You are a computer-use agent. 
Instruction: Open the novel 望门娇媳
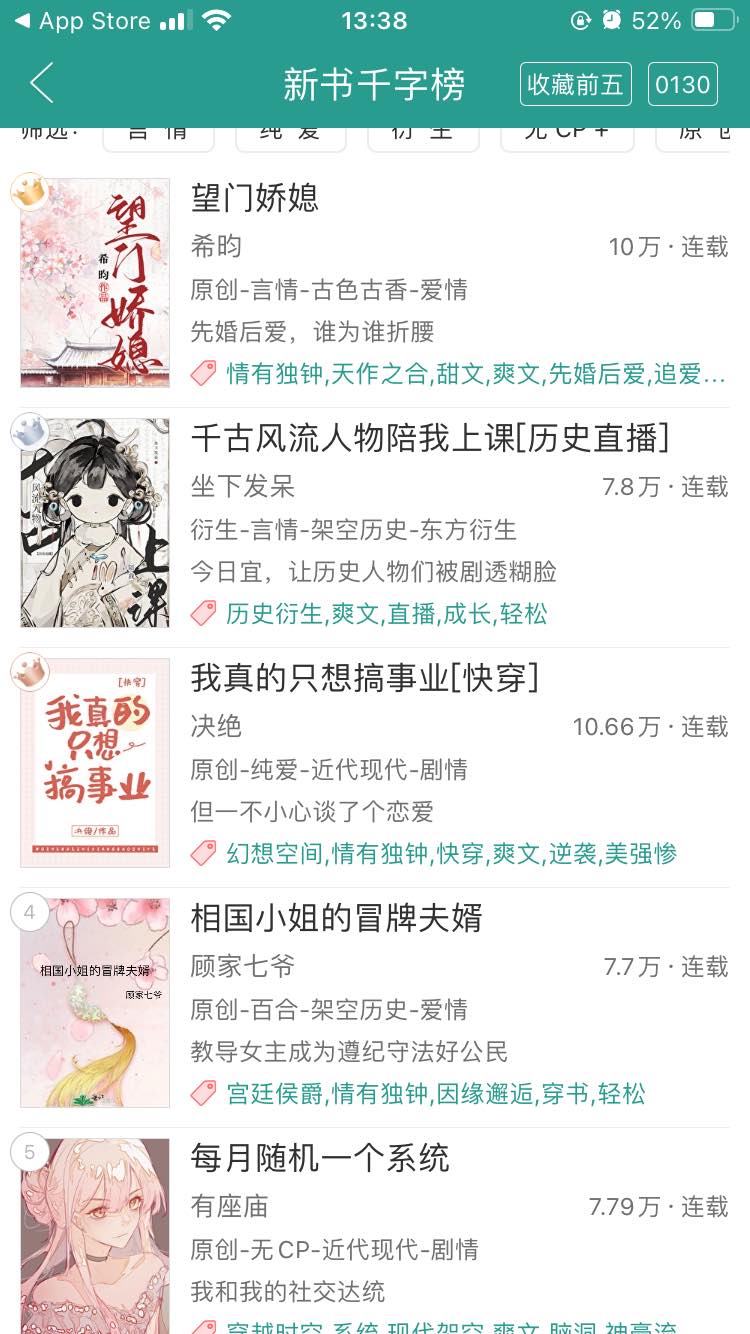(x=254, y=198)
